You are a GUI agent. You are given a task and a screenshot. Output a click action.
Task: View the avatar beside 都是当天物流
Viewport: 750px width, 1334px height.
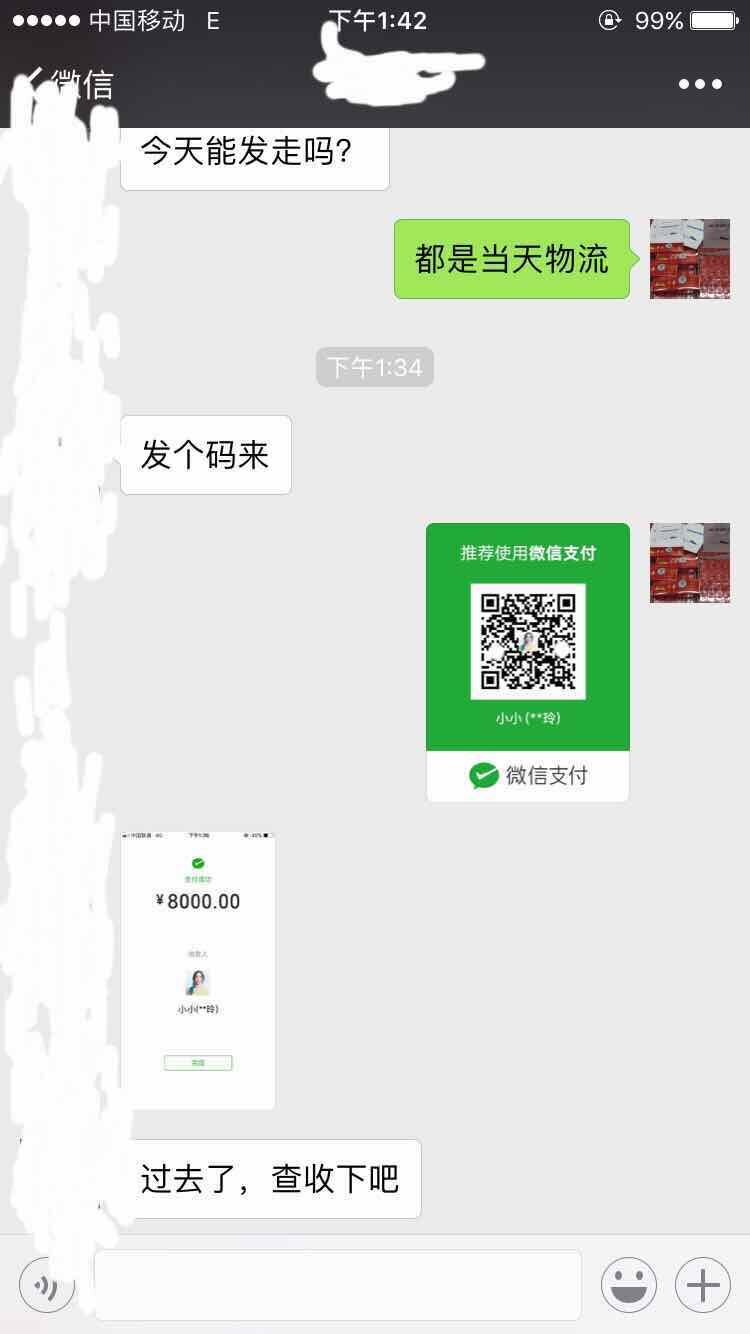[690, 259]
